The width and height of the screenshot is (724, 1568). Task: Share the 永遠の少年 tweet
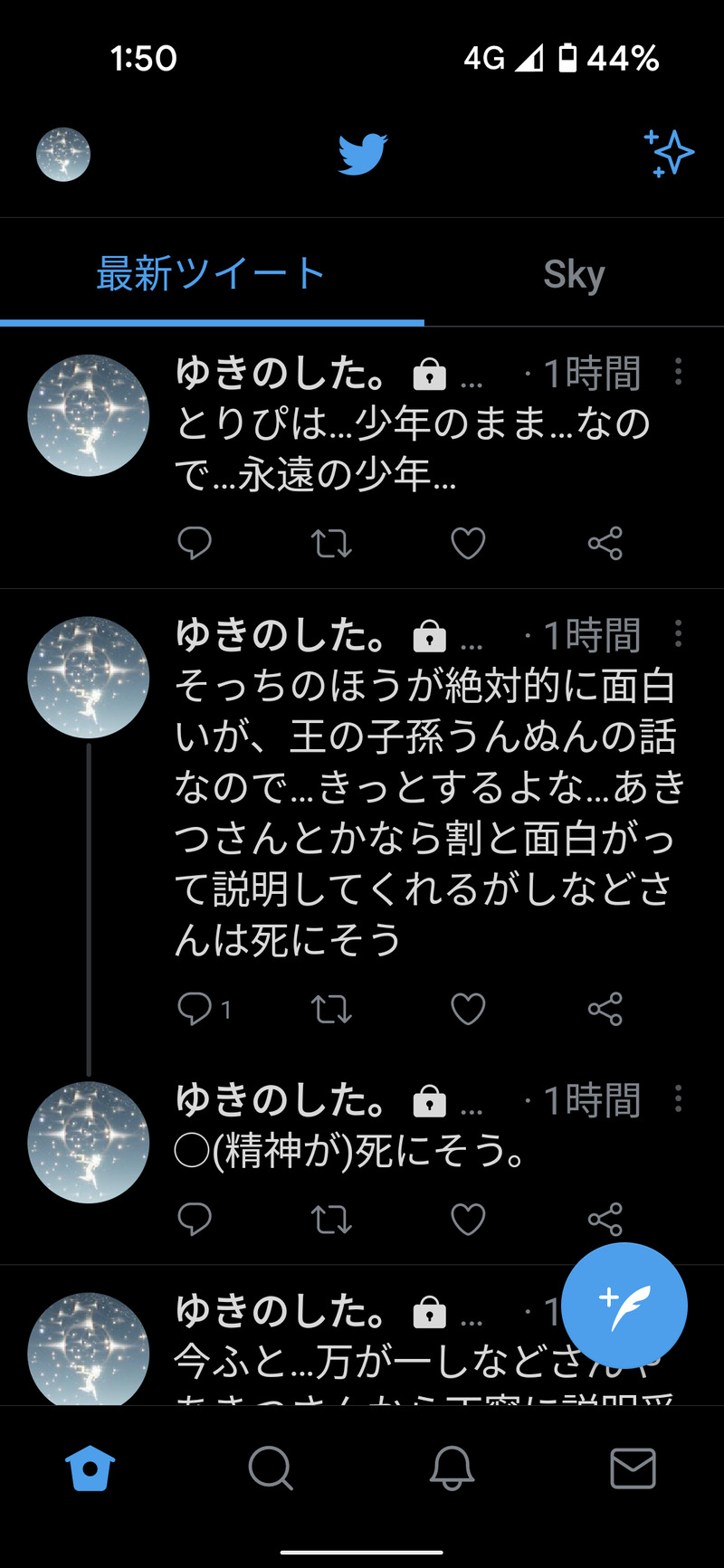pyautogui.click(x=605, y=543)
